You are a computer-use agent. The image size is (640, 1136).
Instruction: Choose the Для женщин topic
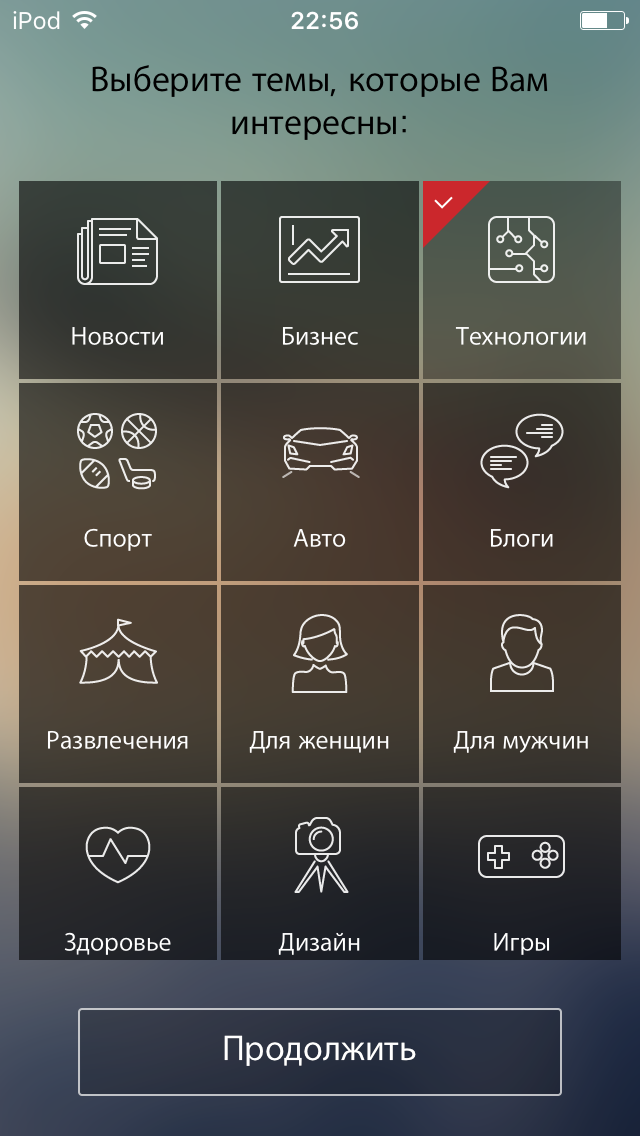tap(320, 684)
